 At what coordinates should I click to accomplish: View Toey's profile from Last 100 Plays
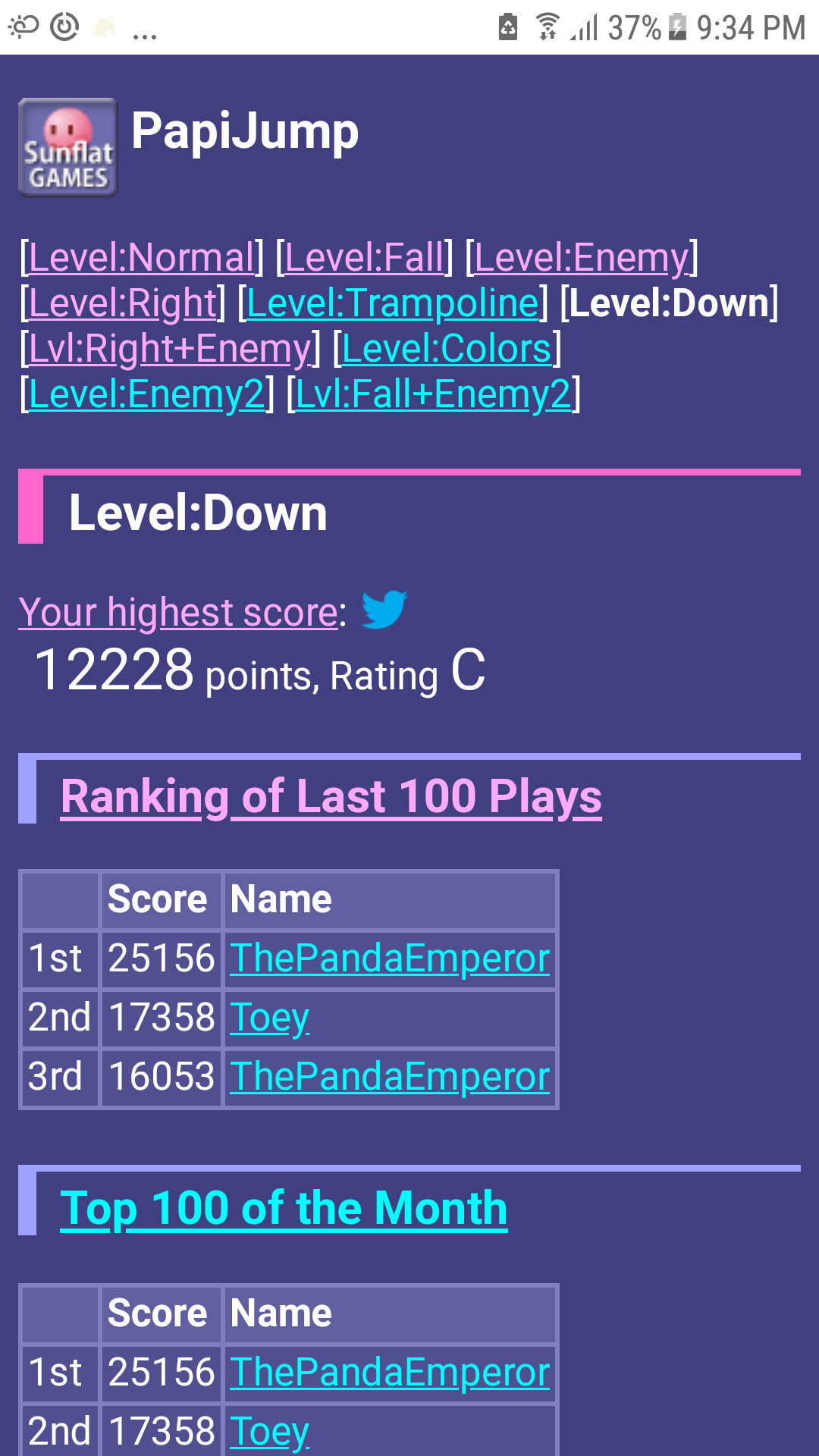coord(270,1018)
